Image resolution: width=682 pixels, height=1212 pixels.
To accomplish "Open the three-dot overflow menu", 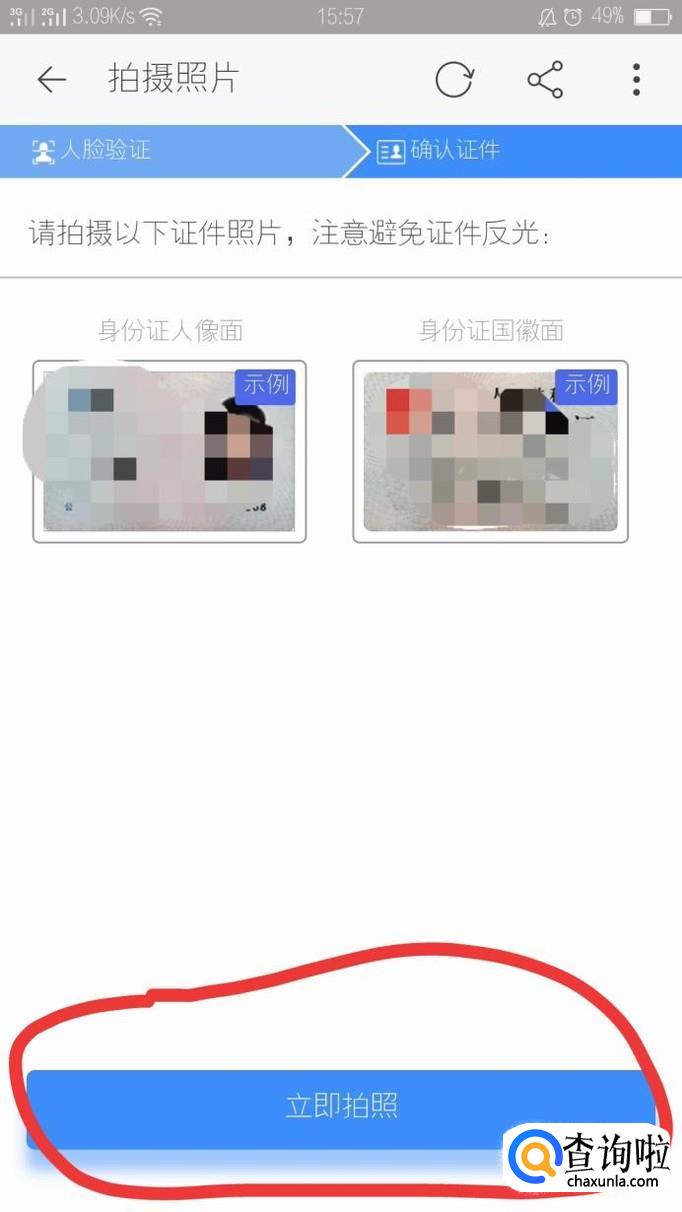I will pyautogui.click(x=636, y=80).
